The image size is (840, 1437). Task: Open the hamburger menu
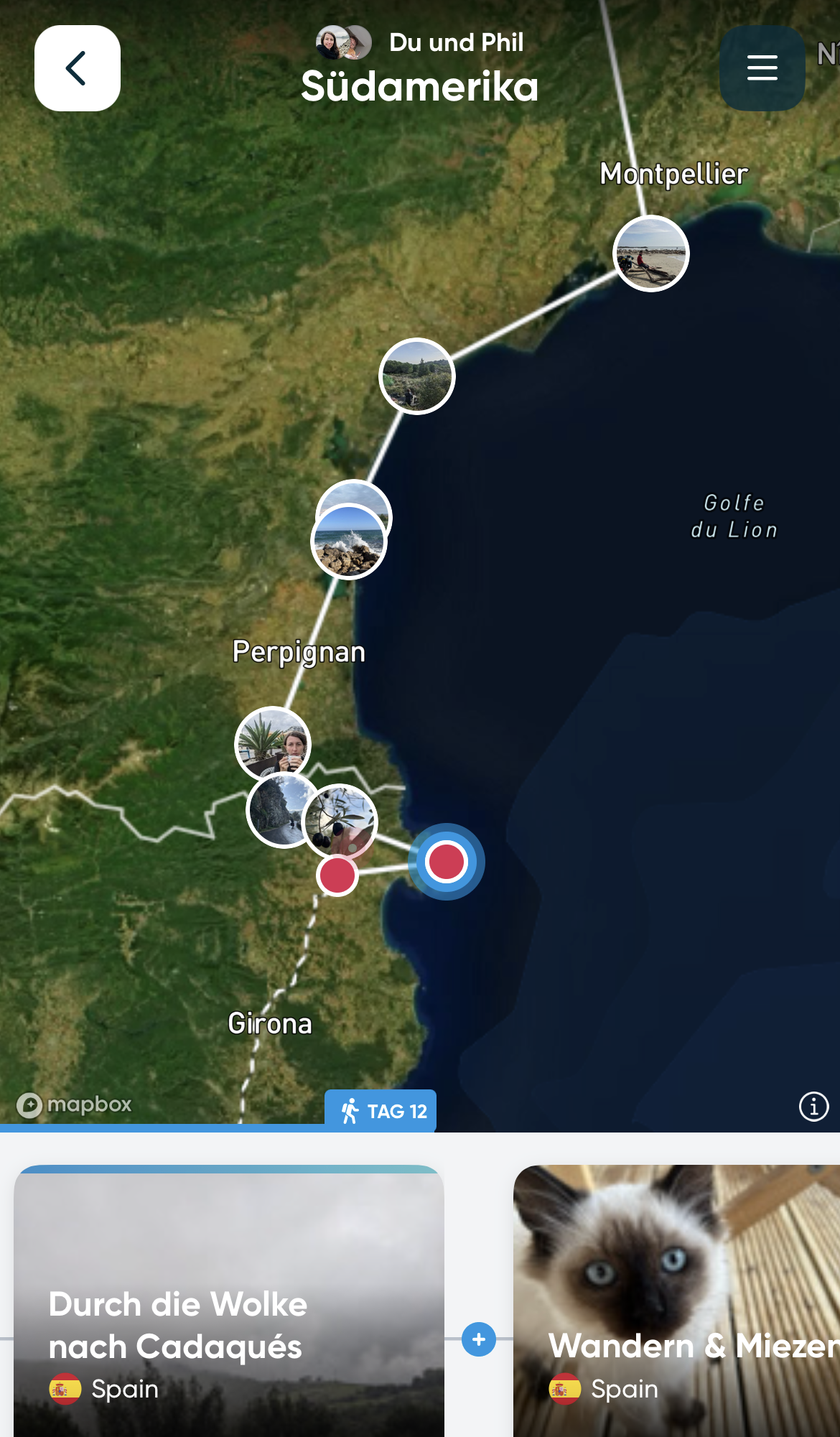[762, 69]
